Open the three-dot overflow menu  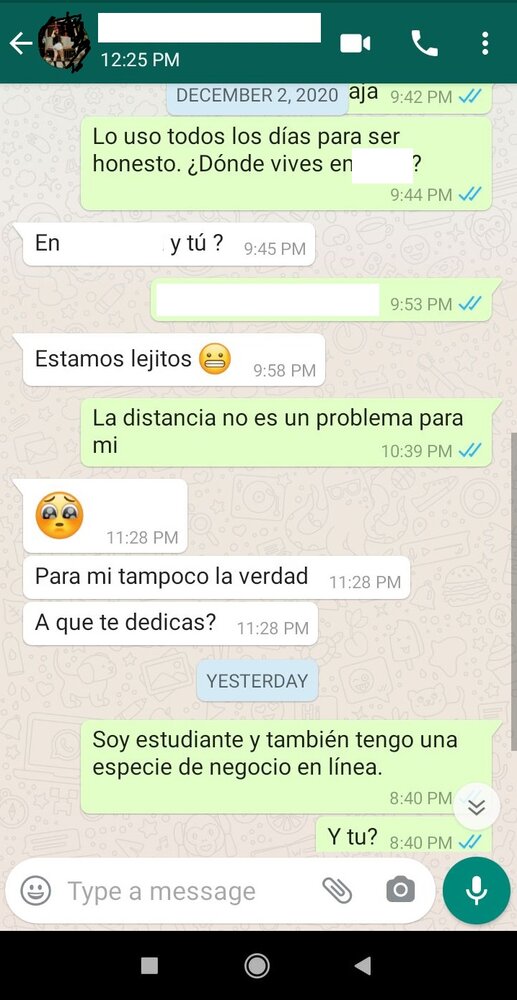click(485, 43)
